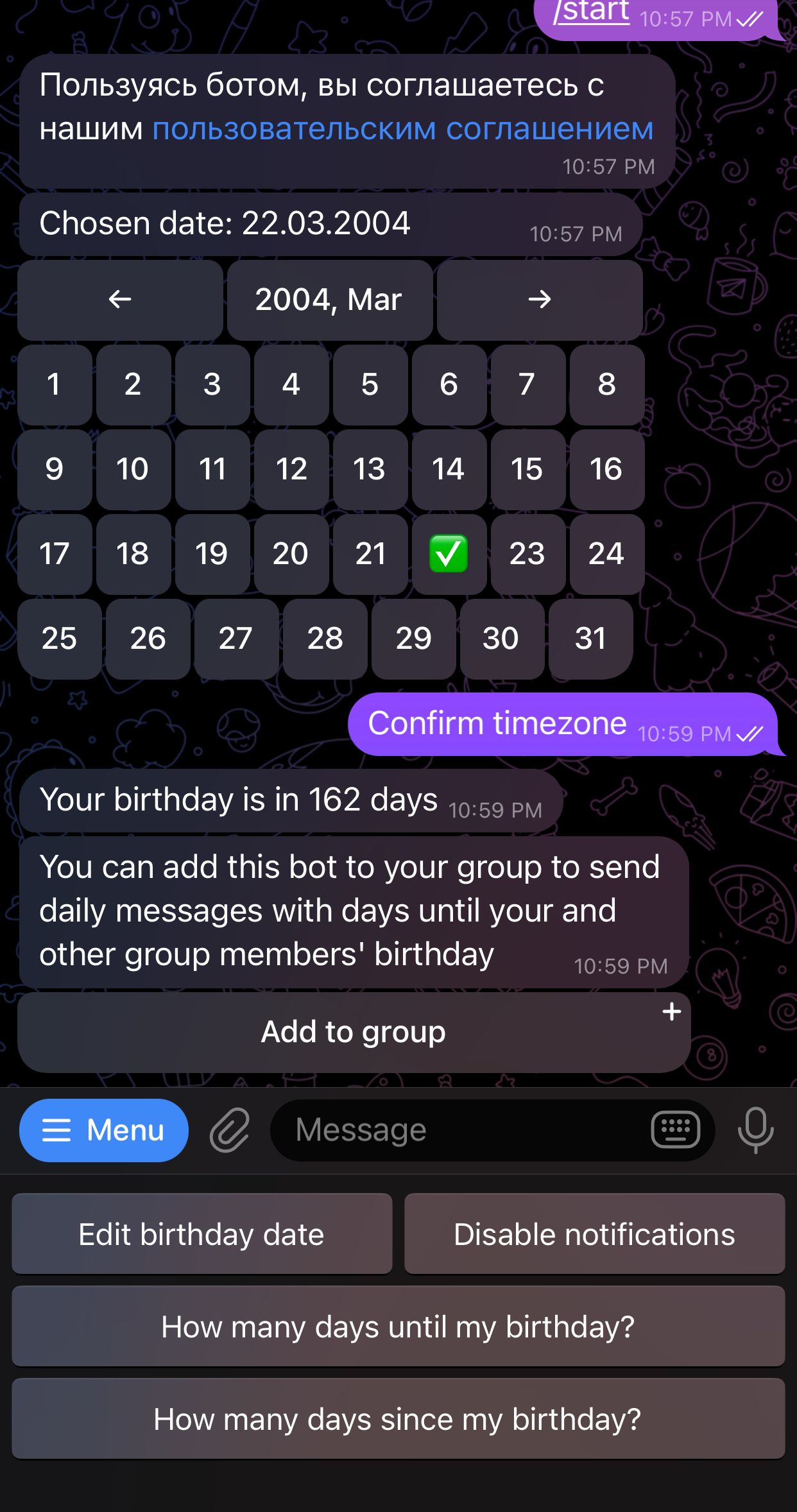Expand the calendar to day 1

click(54, 385)
